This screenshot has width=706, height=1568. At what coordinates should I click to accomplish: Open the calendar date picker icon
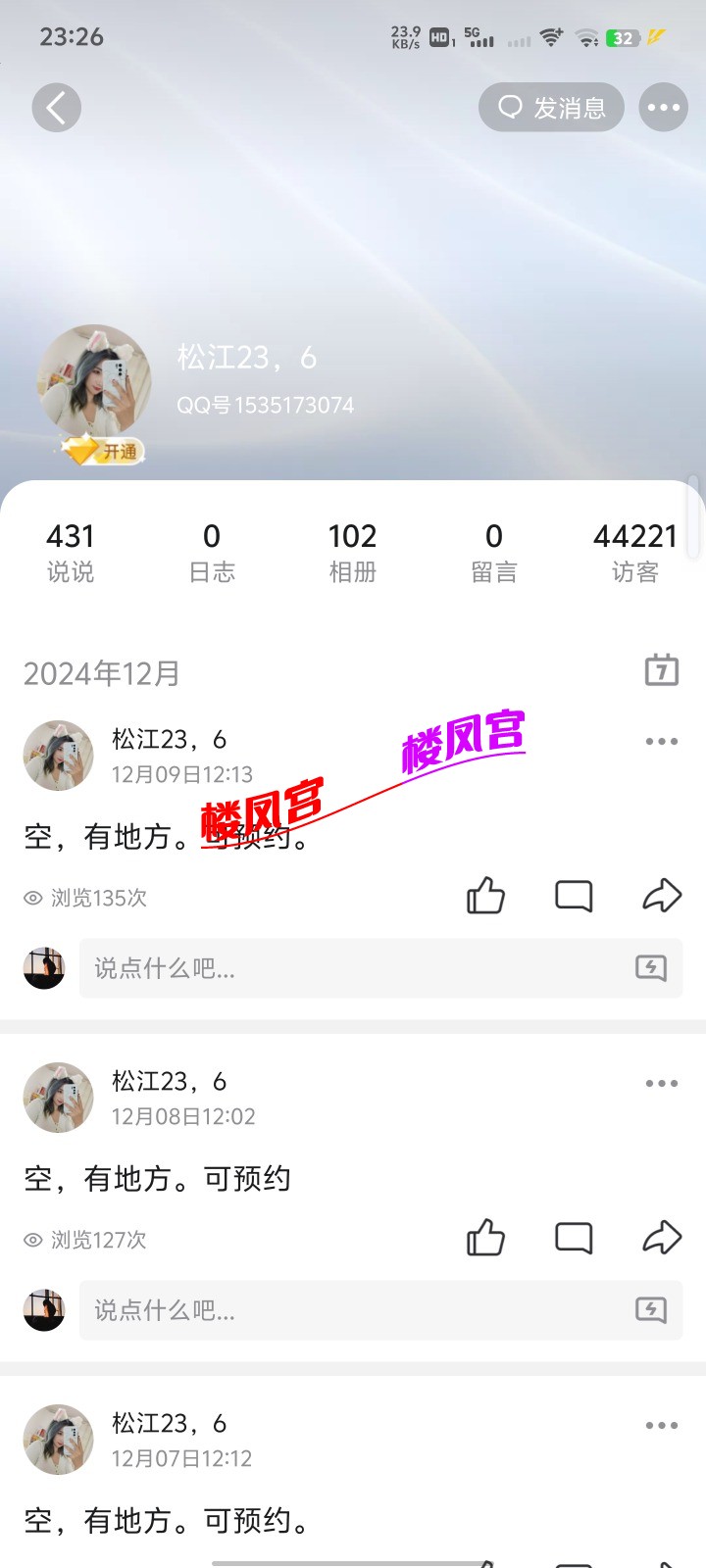[663, 670]
